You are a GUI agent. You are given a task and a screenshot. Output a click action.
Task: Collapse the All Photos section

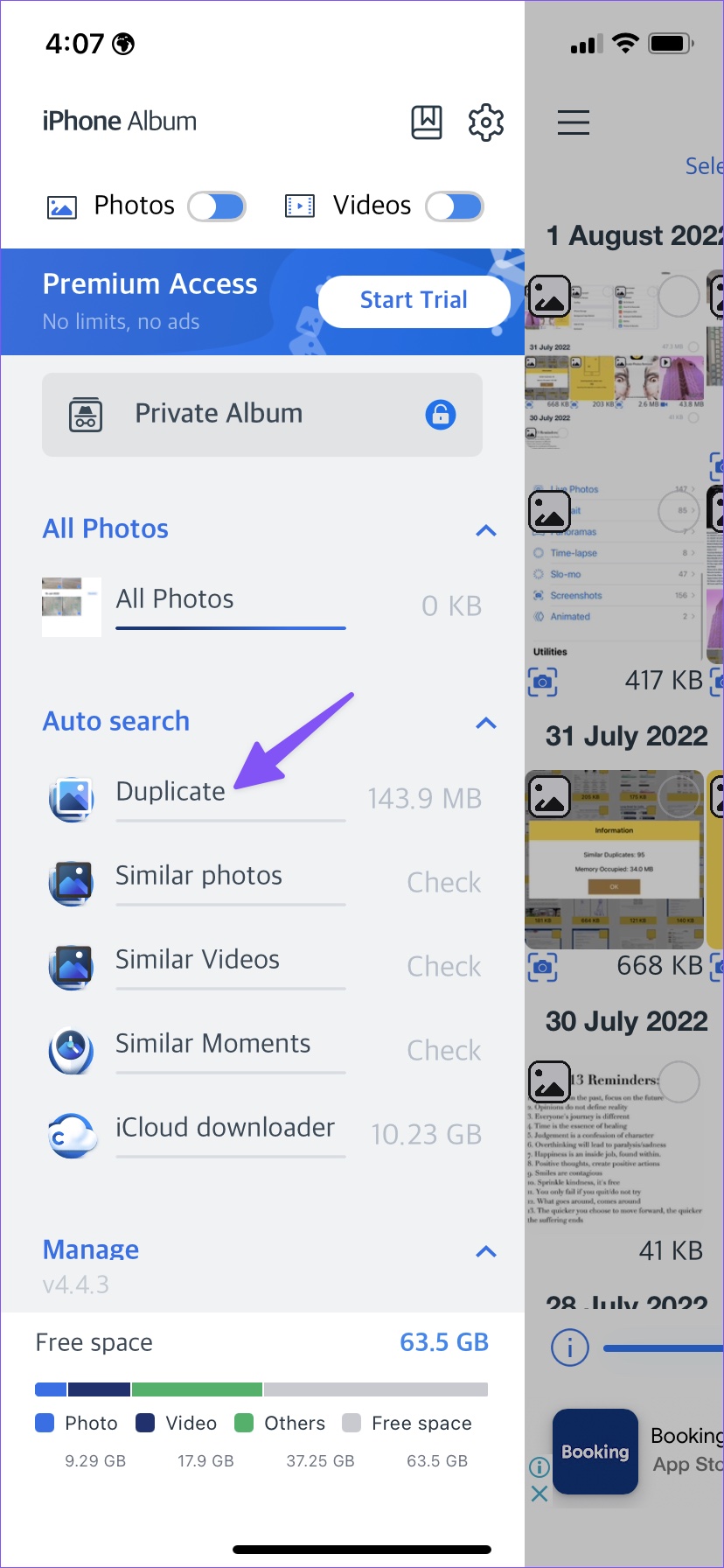point(486,530)
